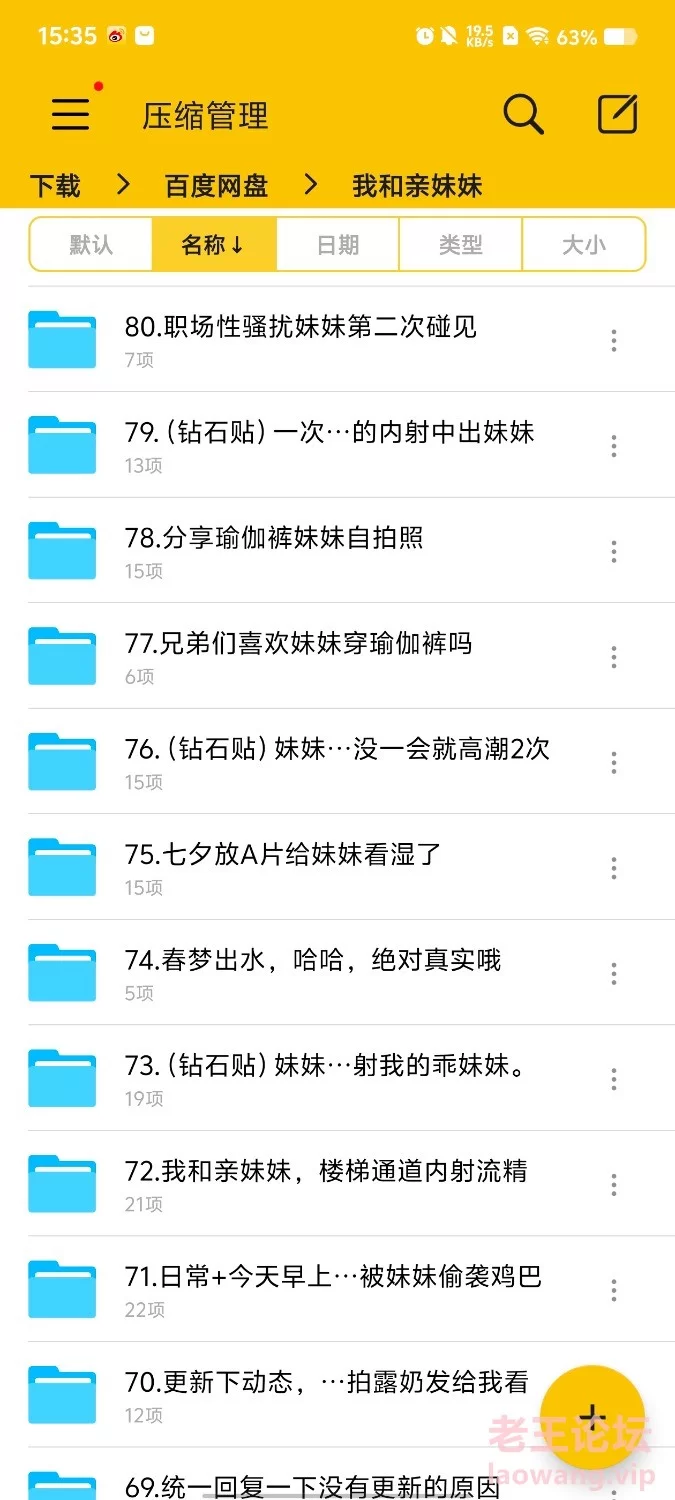The image size is (675, 1500).
Task: Go to 百度网盘 in the breadcrumb path
Action: 216,185
